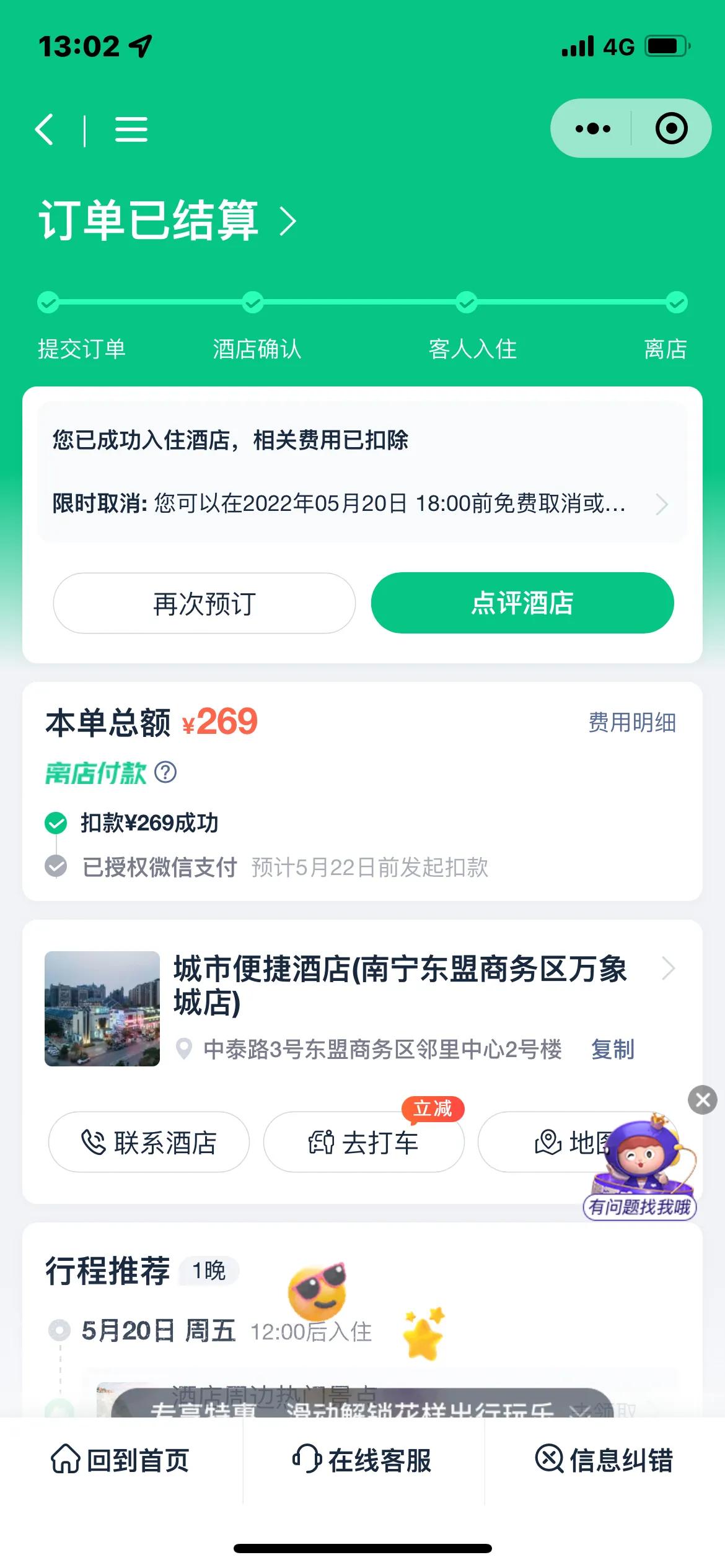Image resolution: width=725 pixels, height=1568 pixels.
Task: Tap the home icon for 回到首页
Action: (x=66, y=1461)
